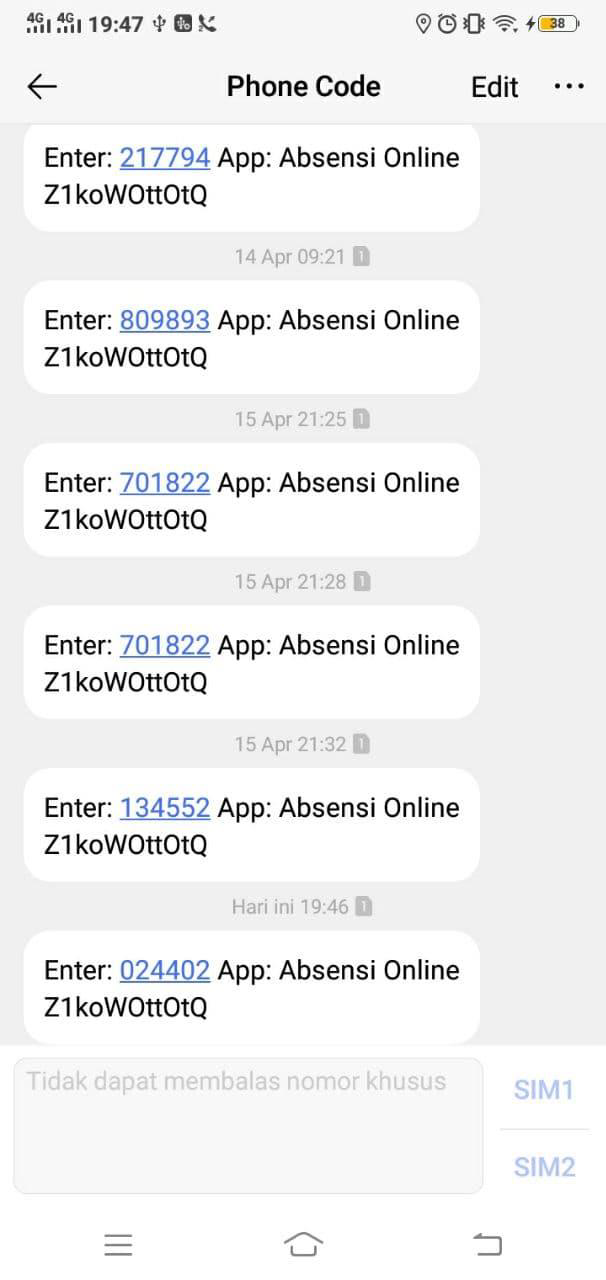The width and height of the screenshot is (606, 1280).
Task: Tap the code link 217794
Action: (x=165, y=158)
